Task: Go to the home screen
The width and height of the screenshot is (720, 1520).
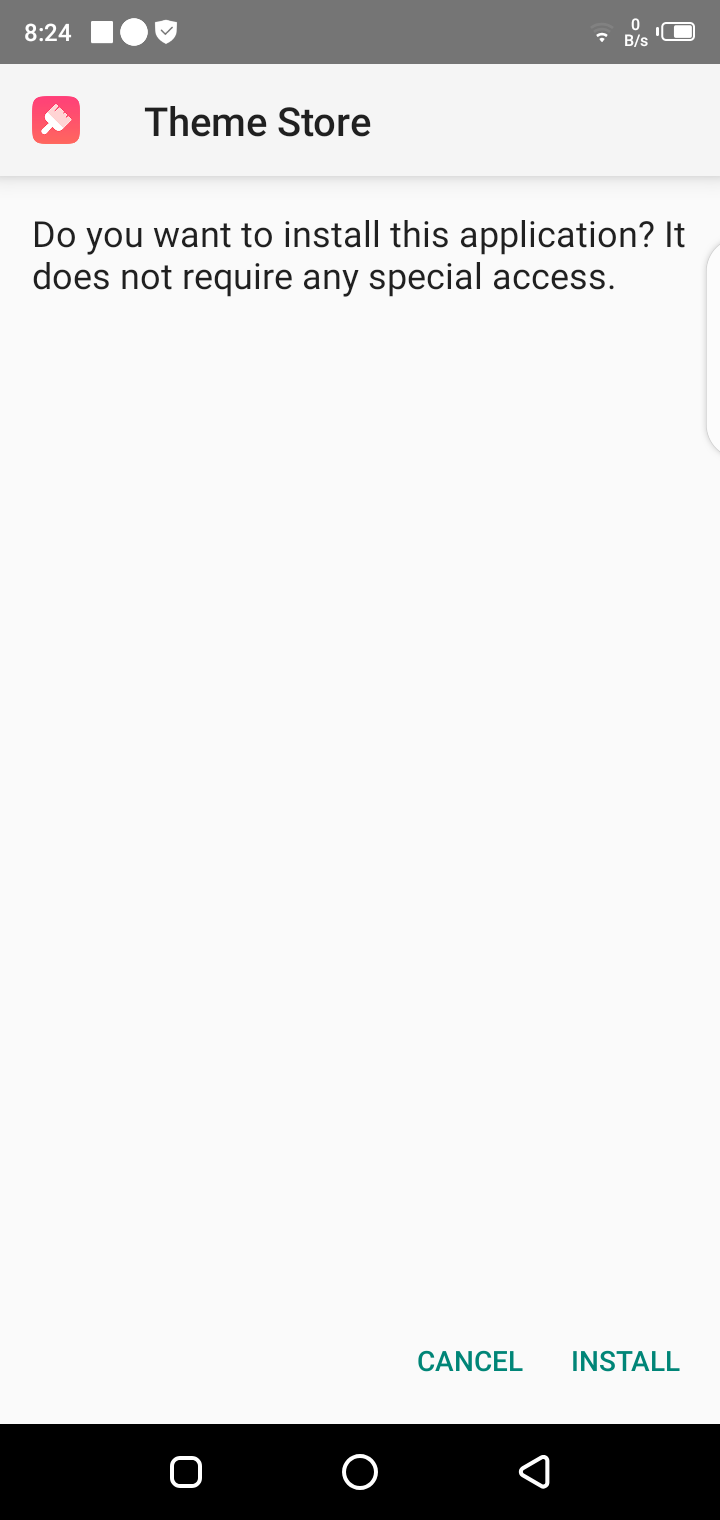Action: (x=360, y=1471)
